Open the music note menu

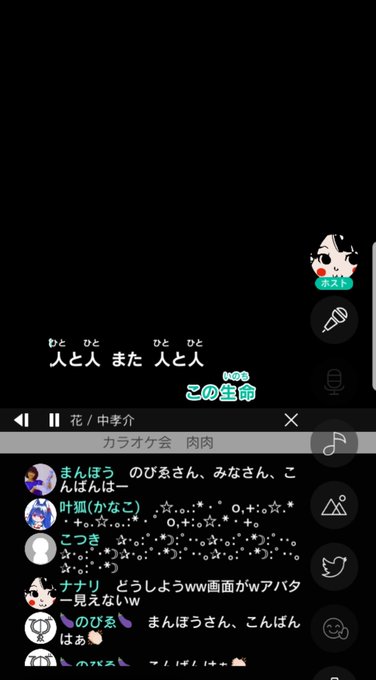(334, 443)
